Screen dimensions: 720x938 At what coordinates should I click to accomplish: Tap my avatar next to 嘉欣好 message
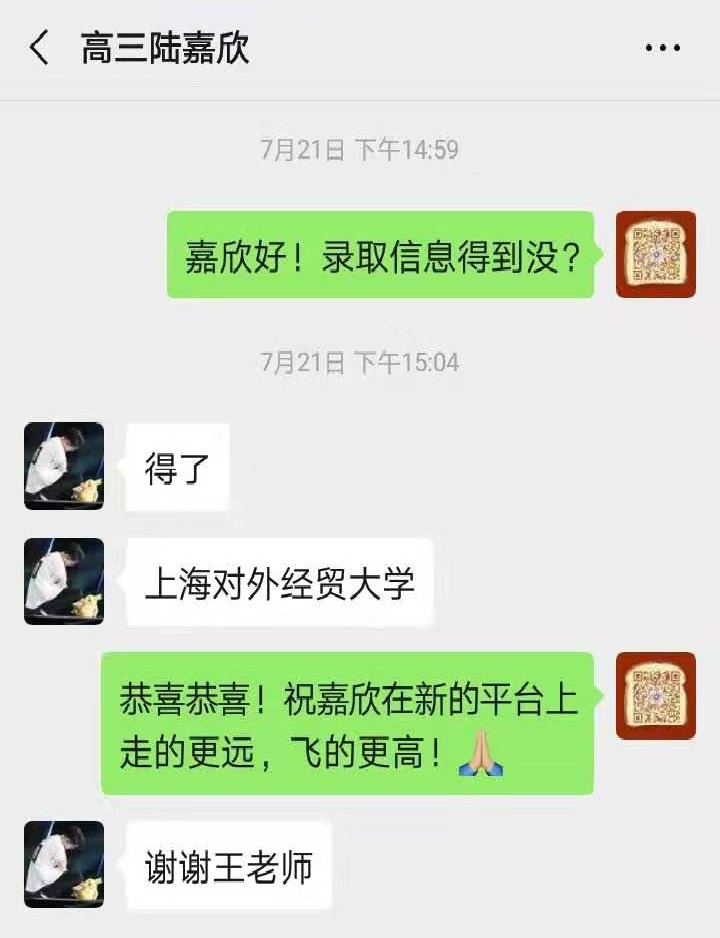click(x=655, y=254)
